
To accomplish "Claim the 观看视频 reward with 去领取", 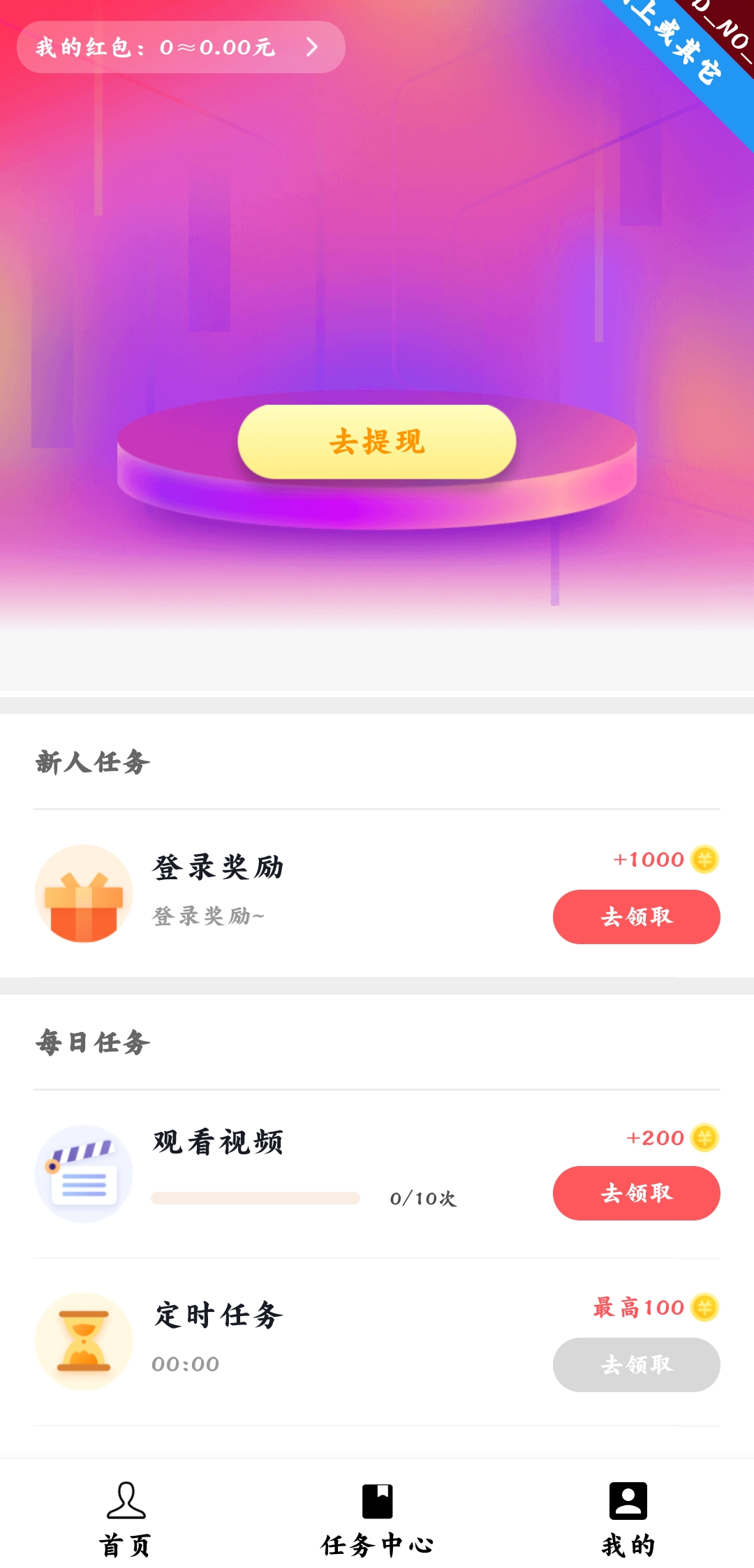I will click(636, 1193).
